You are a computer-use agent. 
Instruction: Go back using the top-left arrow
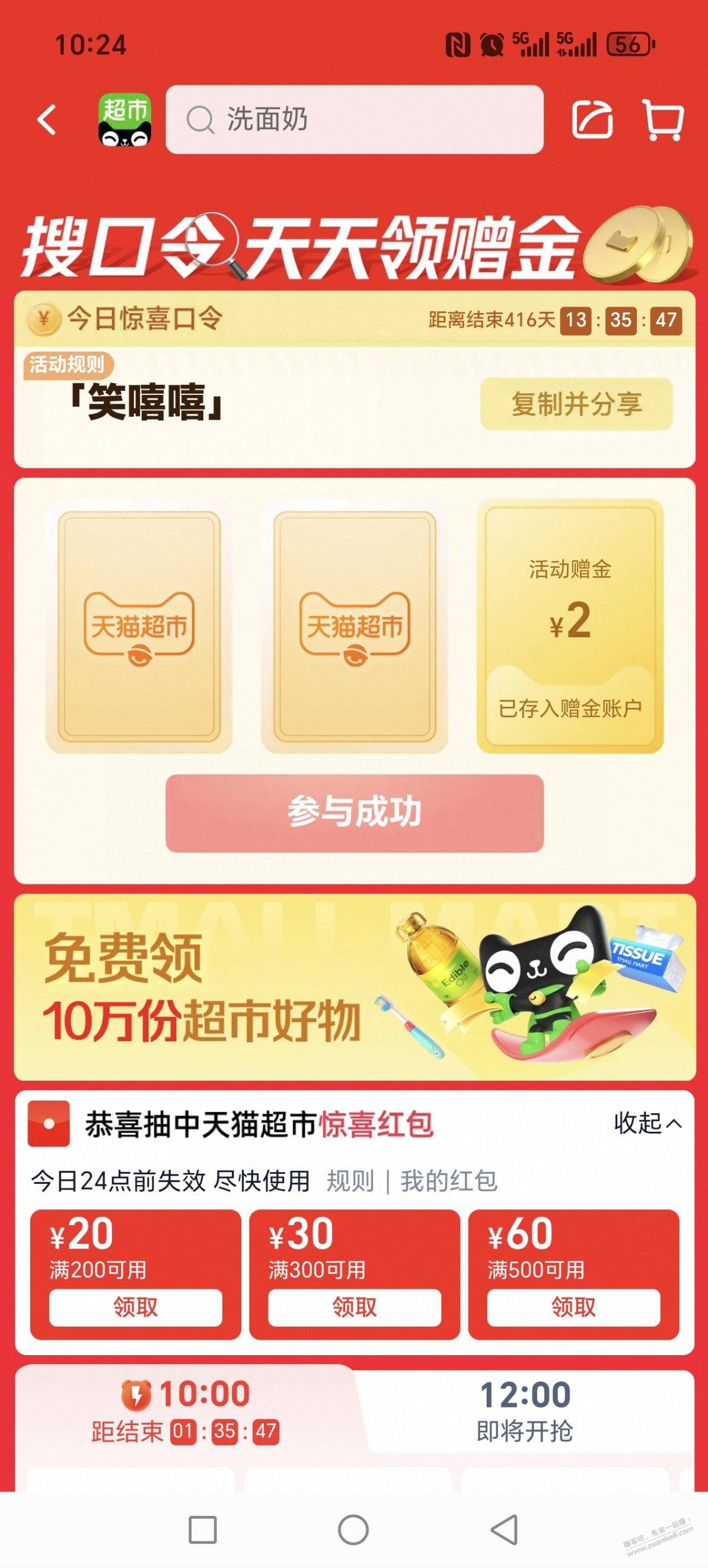pos(47,119)
